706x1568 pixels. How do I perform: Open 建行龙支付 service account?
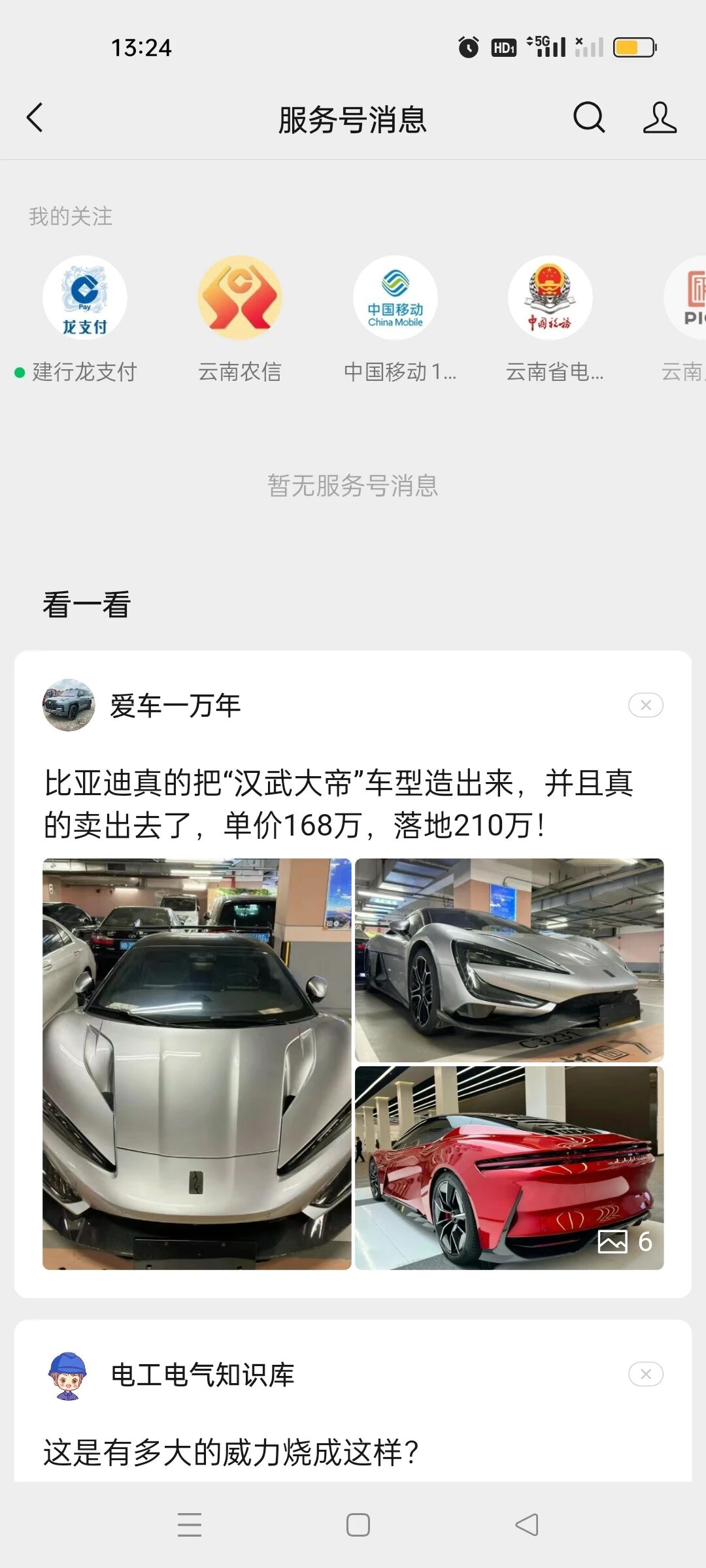(x=85, y=298)
